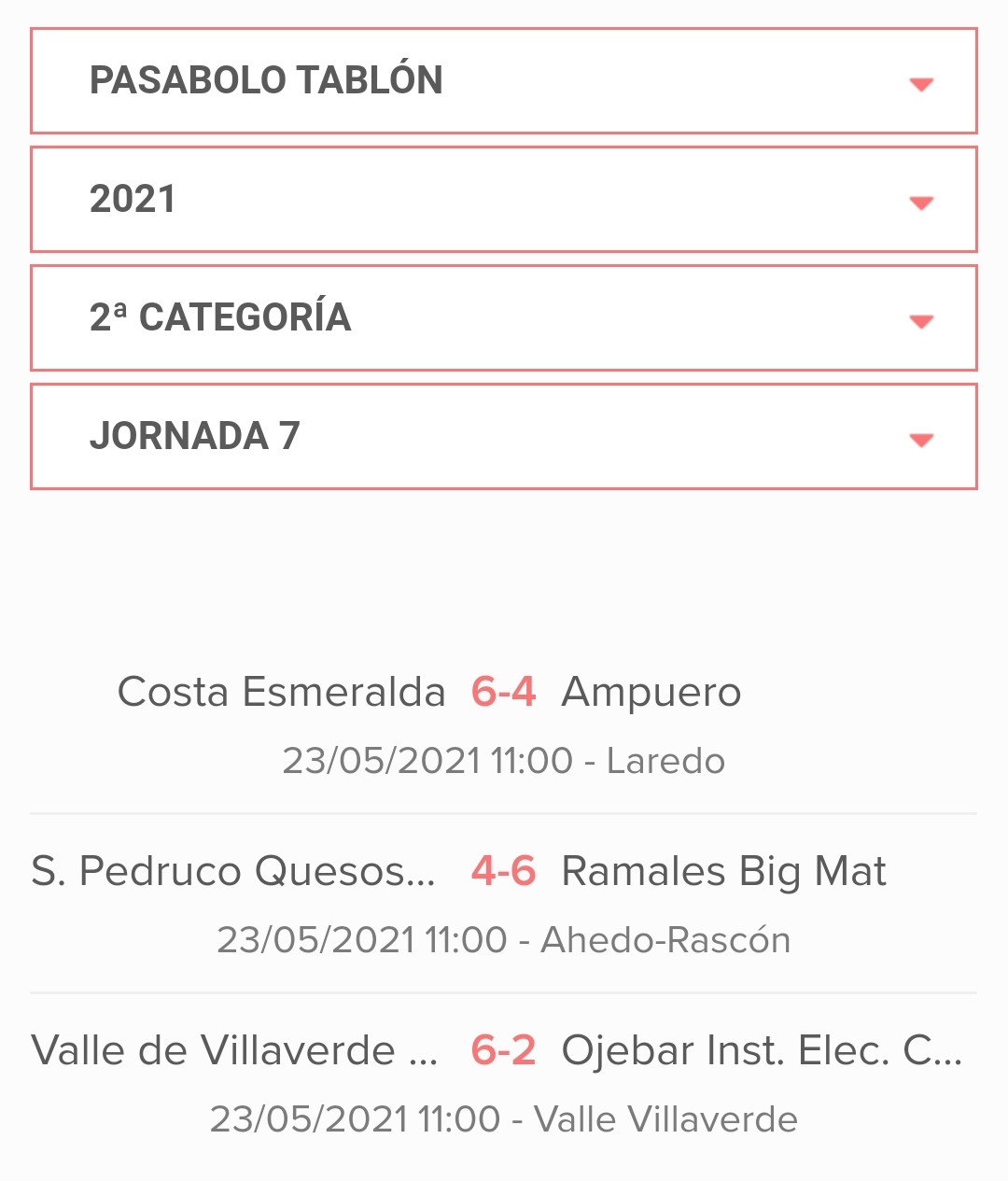
Task: Choose a different category from 2ª CATEGORÍA
Action: 504,318
